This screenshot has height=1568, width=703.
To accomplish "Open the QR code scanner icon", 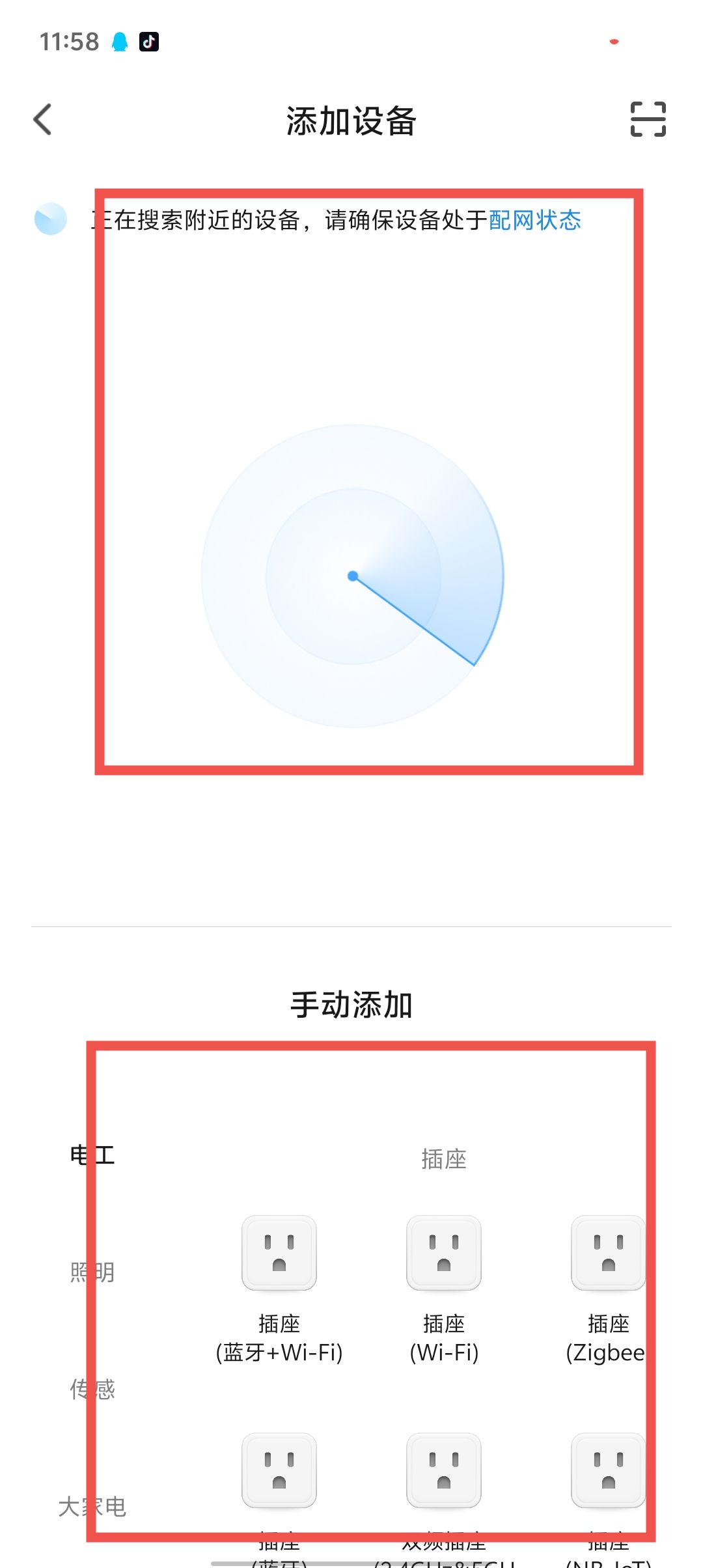I will [648, 119].
